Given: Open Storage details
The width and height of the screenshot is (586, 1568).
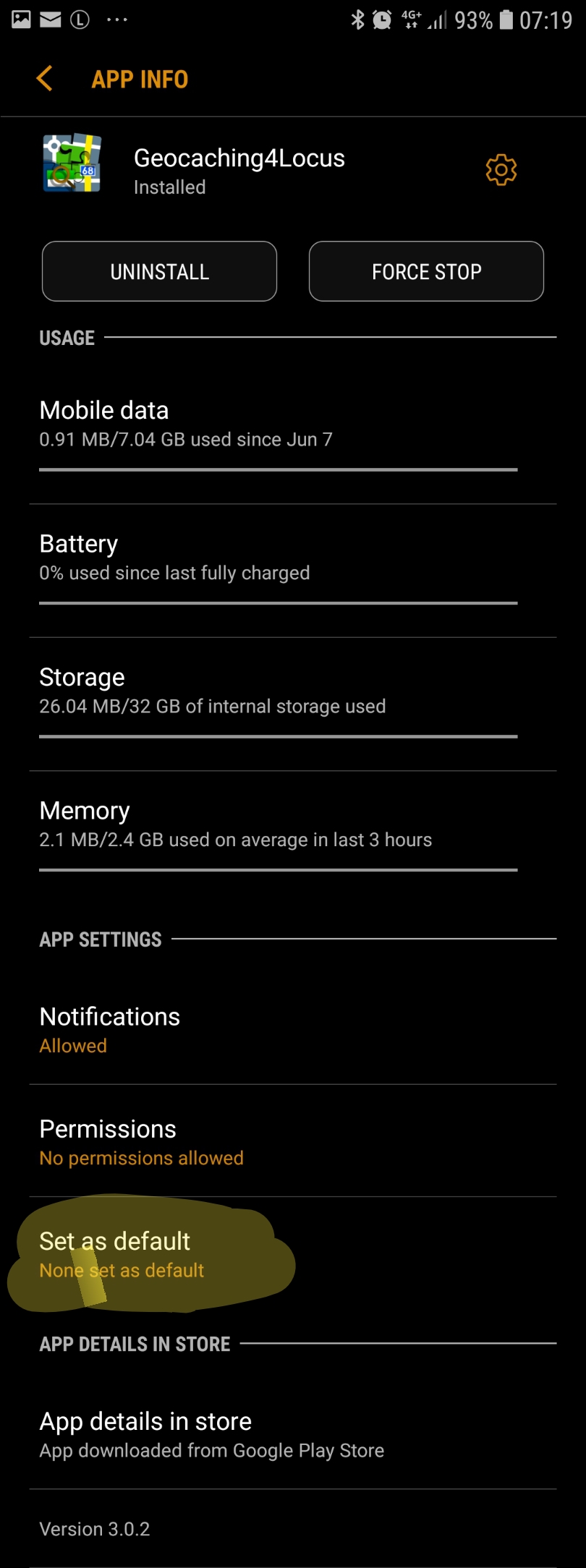Looking at the screenshot, I should click(278, 691).
